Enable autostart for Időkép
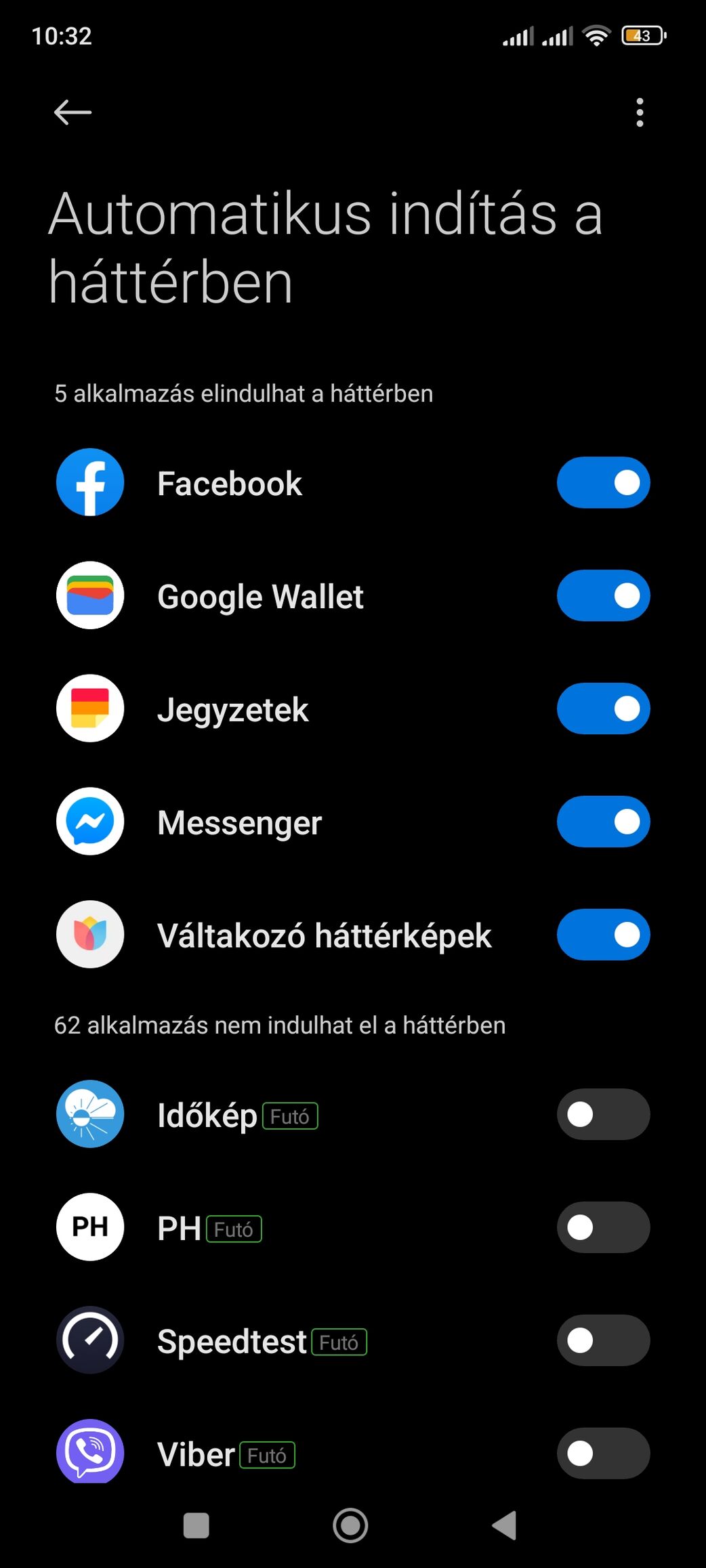 pyautogui.click(x=603, y=1115)
